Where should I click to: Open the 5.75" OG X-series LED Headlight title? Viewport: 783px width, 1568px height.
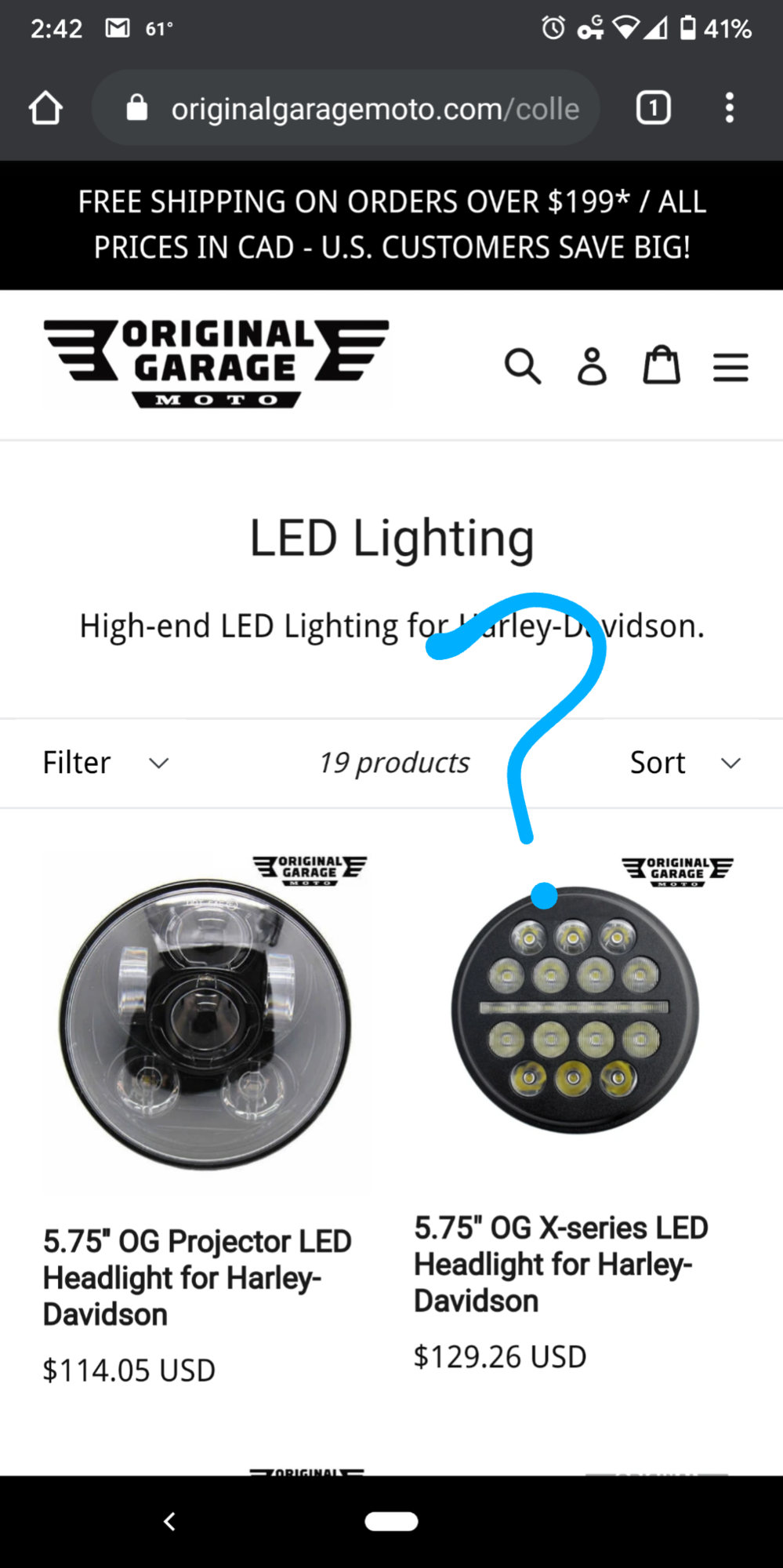tap(560, 1264)
